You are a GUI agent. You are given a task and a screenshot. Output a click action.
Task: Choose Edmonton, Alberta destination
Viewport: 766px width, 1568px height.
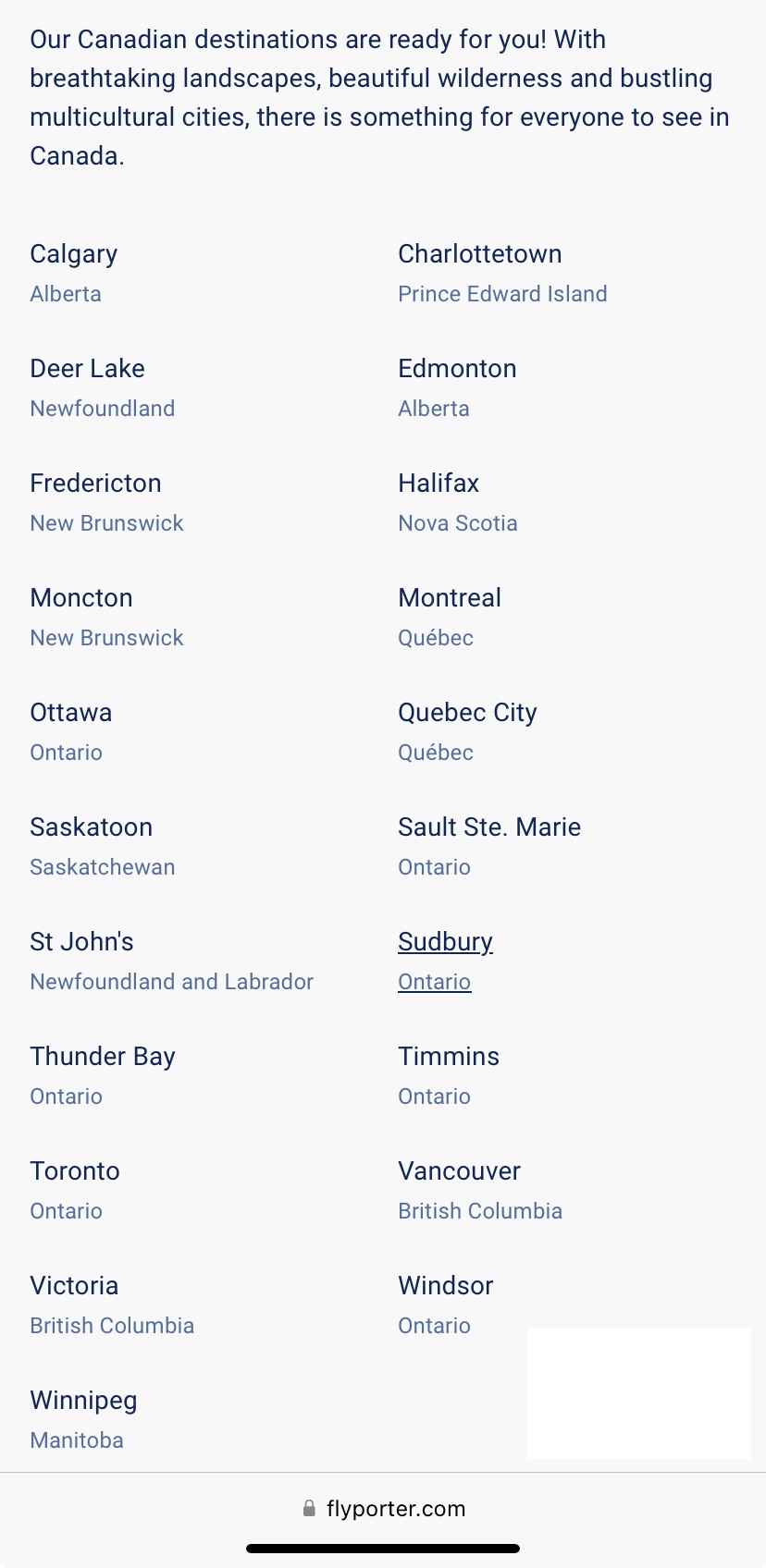point(457,370)
